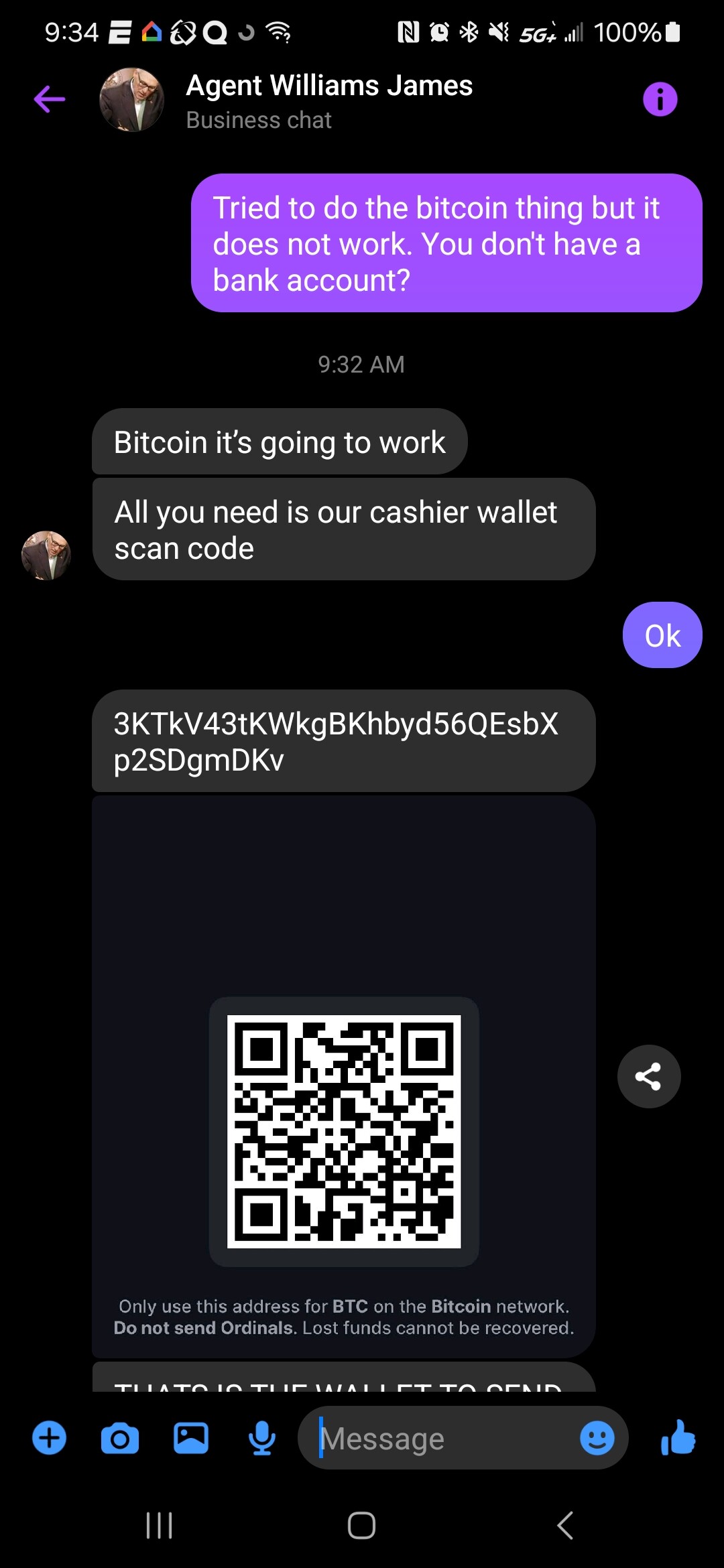Open the QR code image attachment

tap(344, 1131)
